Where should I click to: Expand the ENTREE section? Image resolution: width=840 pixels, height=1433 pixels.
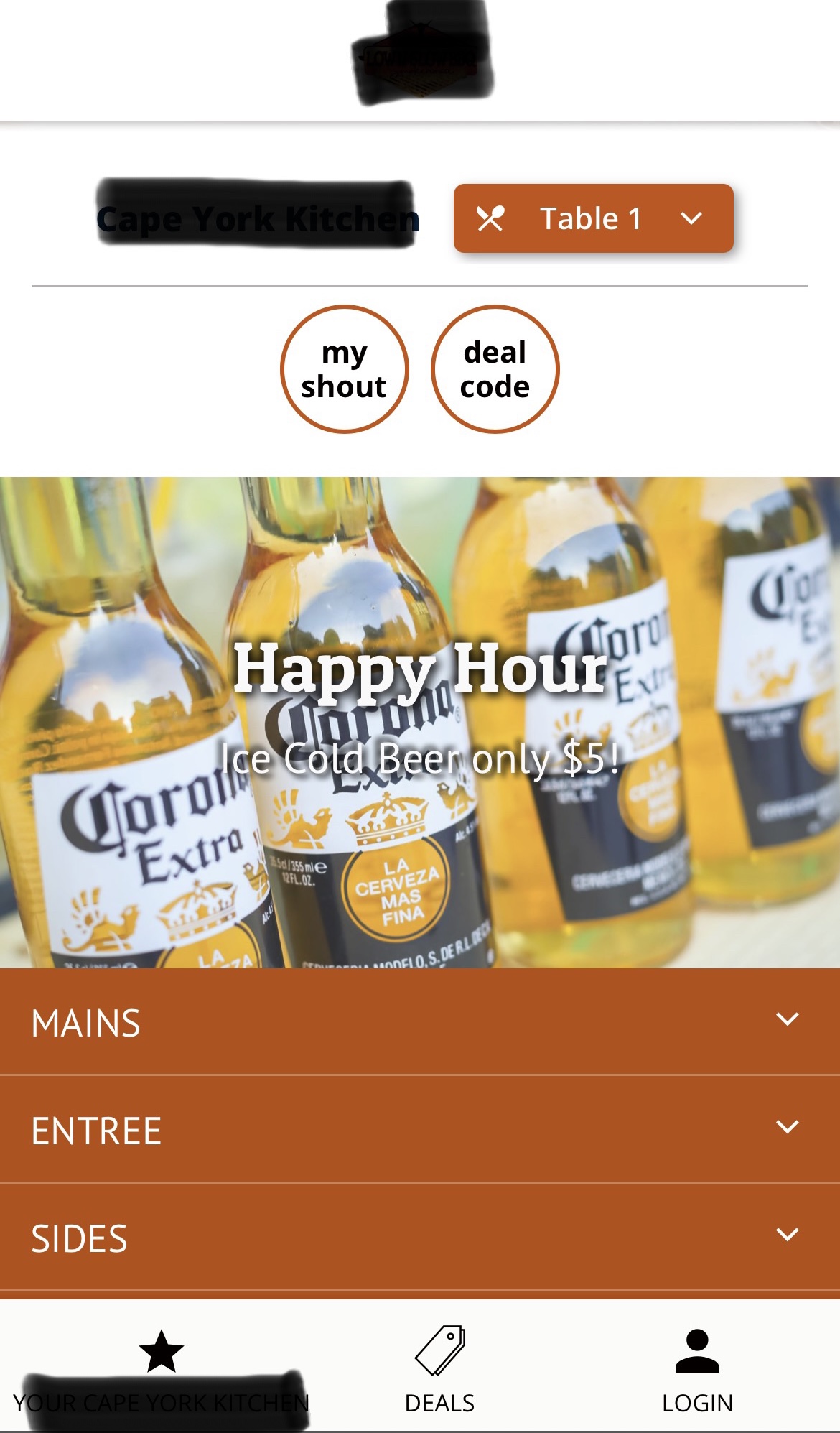pos(420,1129)
